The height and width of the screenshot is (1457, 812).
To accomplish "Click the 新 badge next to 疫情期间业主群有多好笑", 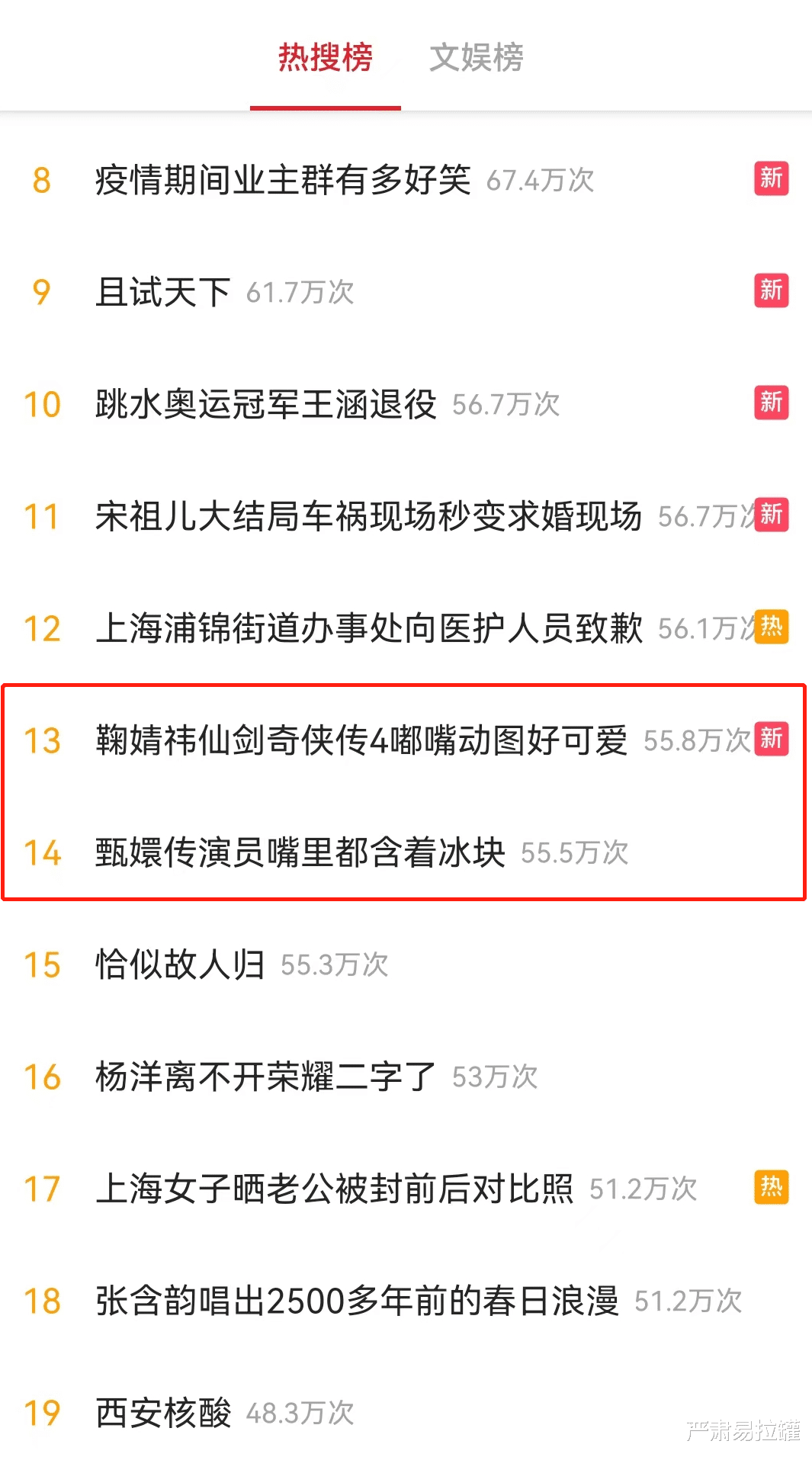I will (x=771, y=180).
